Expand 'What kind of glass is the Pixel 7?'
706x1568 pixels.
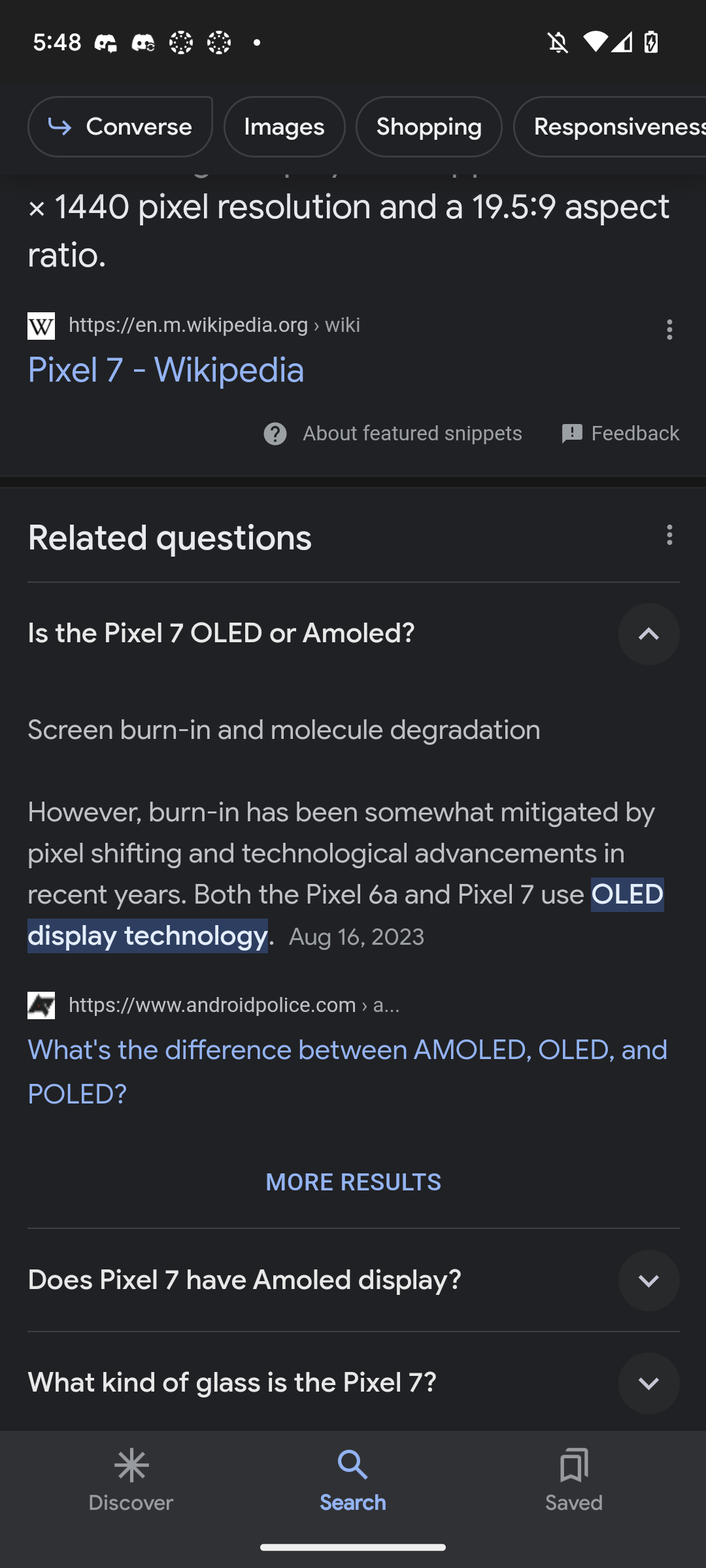[x=648, y=1383]
